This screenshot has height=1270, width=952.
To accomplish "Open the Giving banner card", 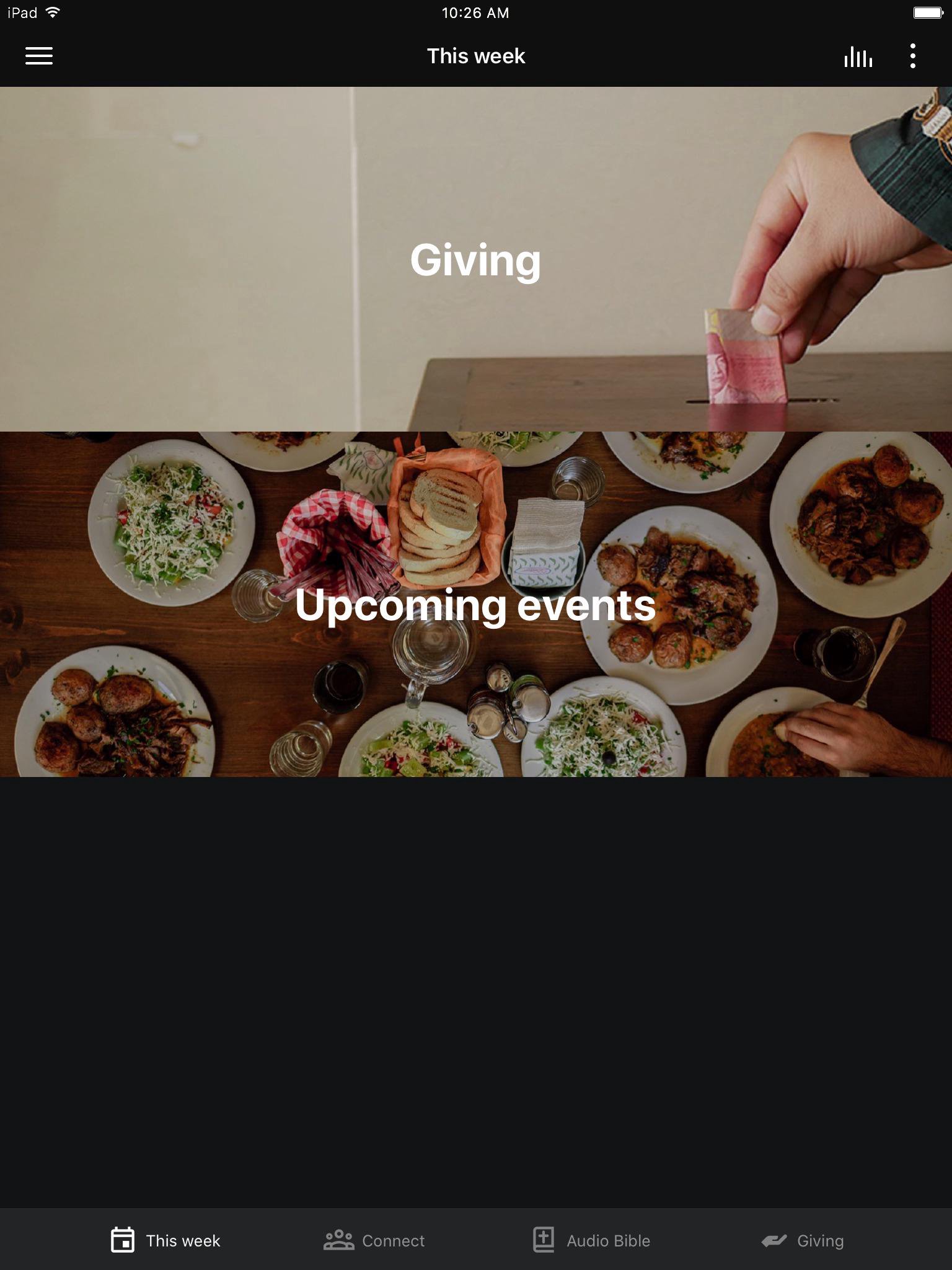I will point(475,259).
